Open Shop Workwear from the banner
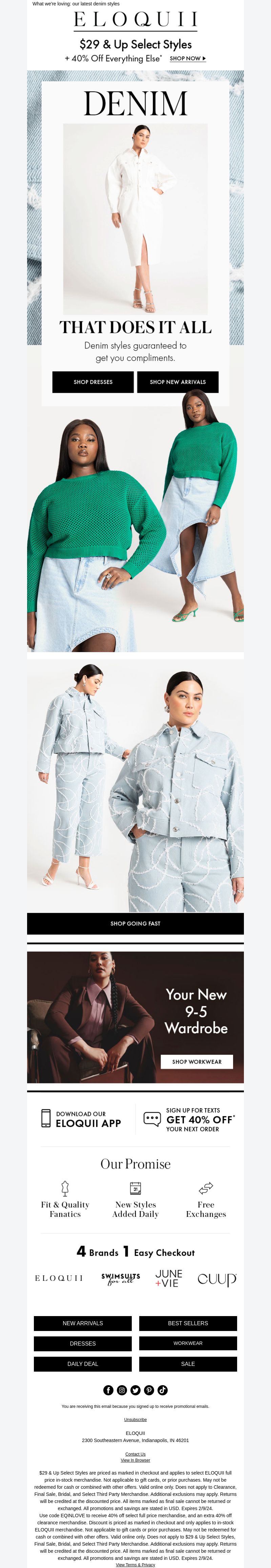 point(197,1061)
